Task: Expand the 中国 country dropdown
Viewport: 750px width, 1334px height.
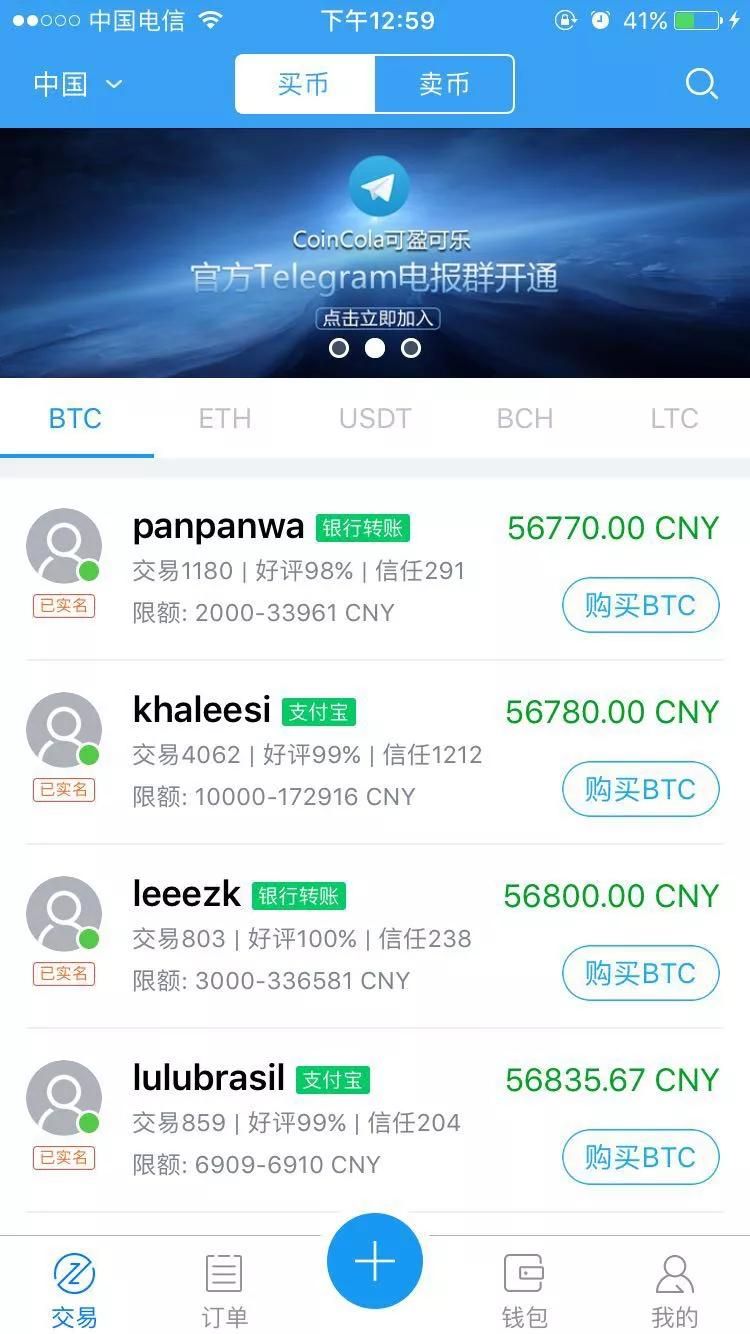Action: coord(77,84)
